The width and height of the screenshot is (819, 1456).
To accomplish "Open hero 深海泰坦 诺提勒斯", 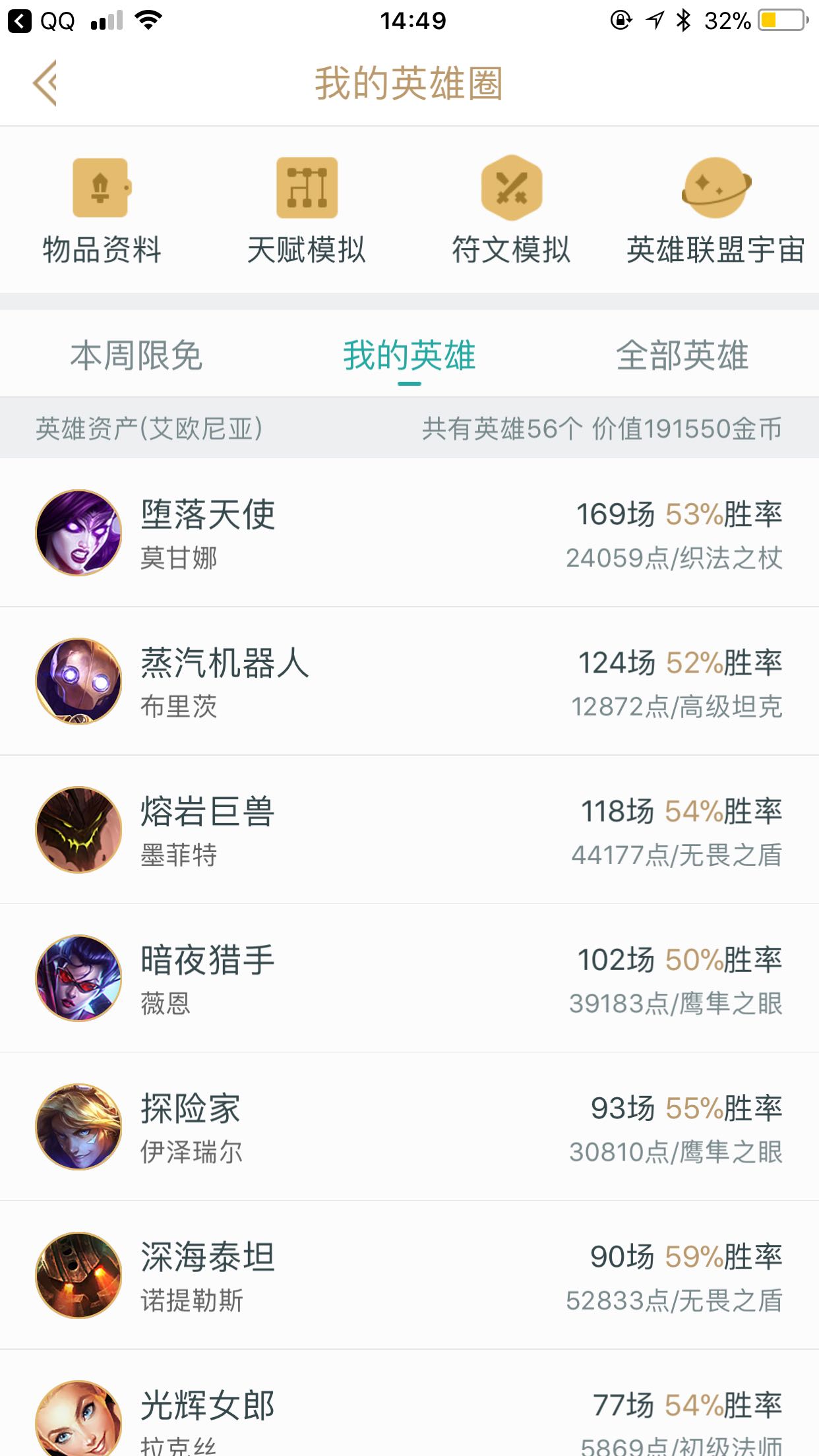I will click(x=409, y=1275).
